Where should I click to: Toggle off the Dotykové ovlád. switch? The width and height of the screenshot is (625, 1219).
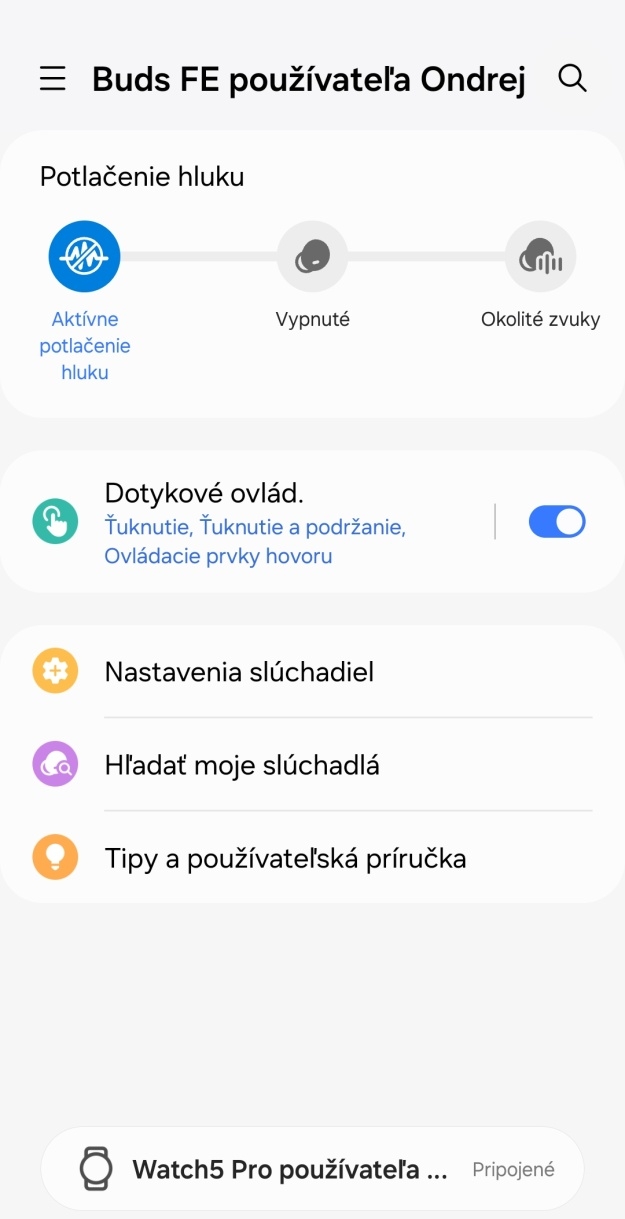(x=556, y=522)
